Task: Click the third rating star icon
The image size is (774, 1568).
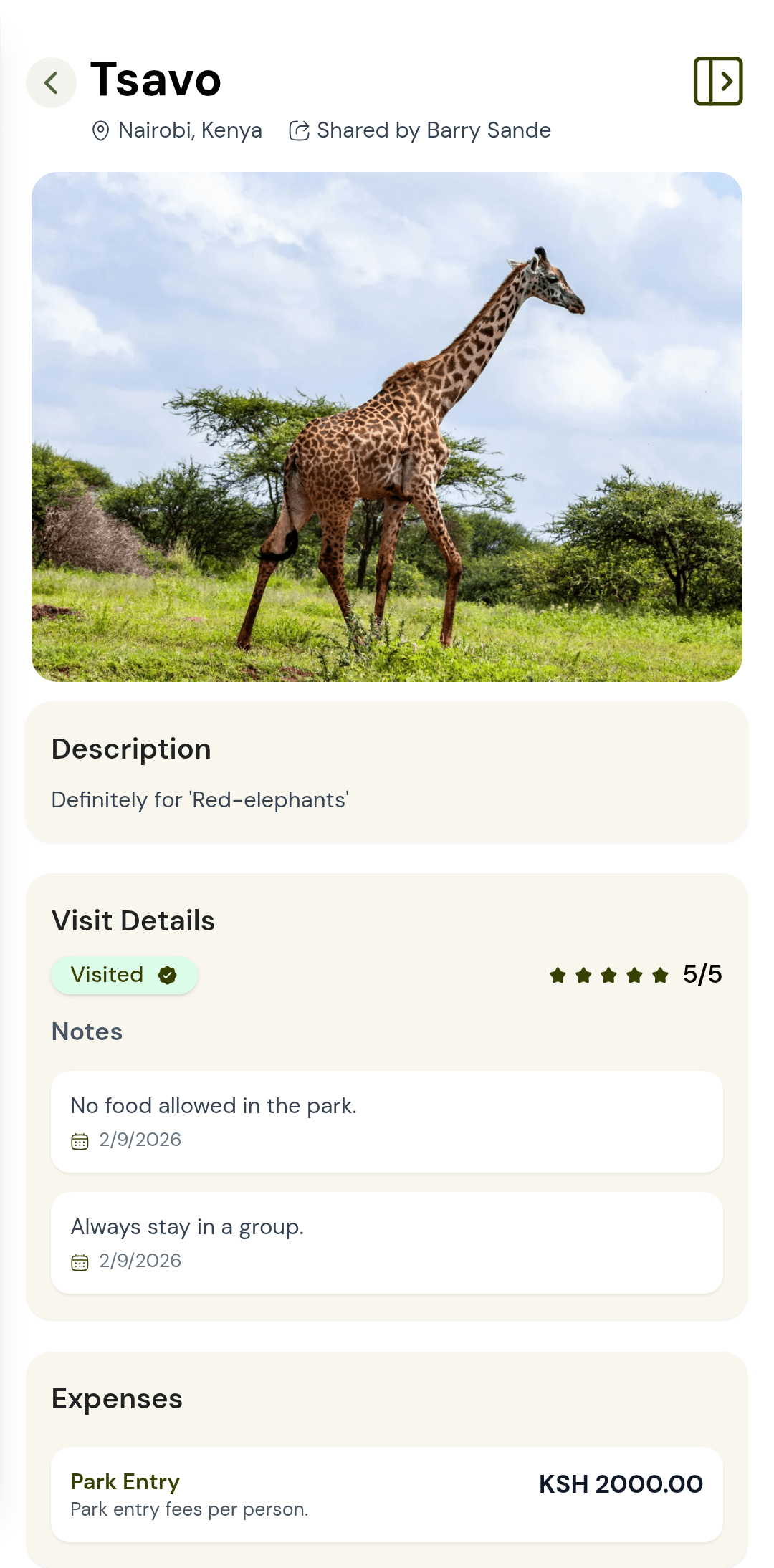Action: 609,974
